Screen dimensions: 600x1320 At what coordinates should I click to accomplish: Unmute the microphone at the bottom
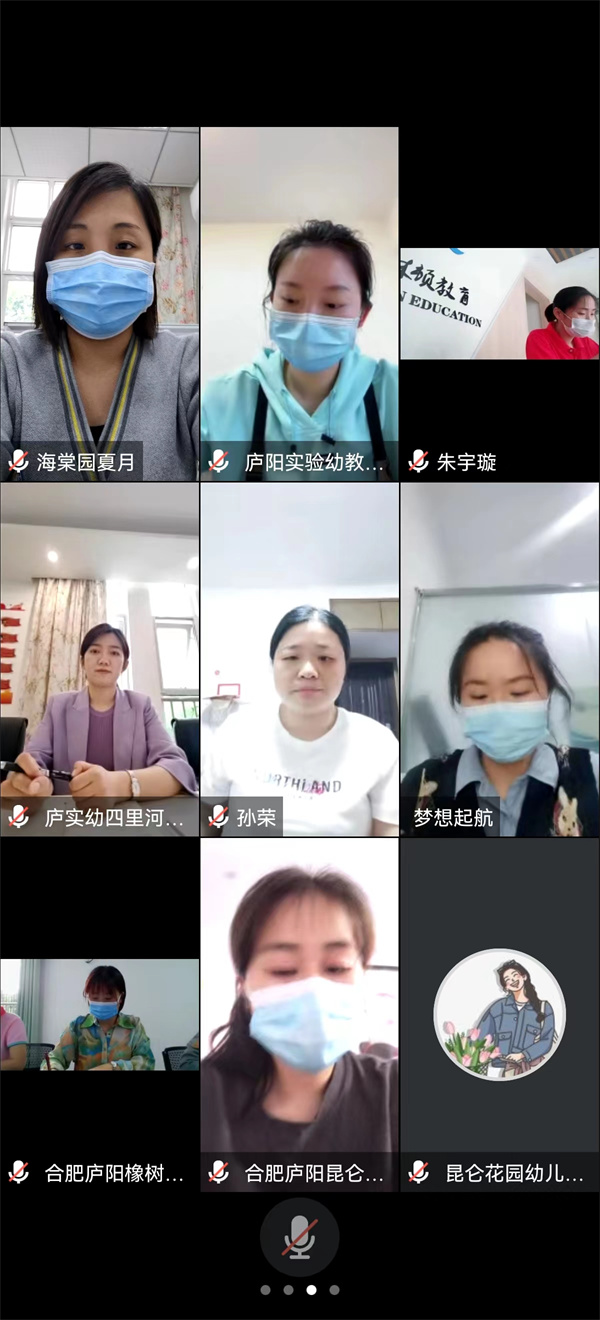click(x=299, y=1238)
